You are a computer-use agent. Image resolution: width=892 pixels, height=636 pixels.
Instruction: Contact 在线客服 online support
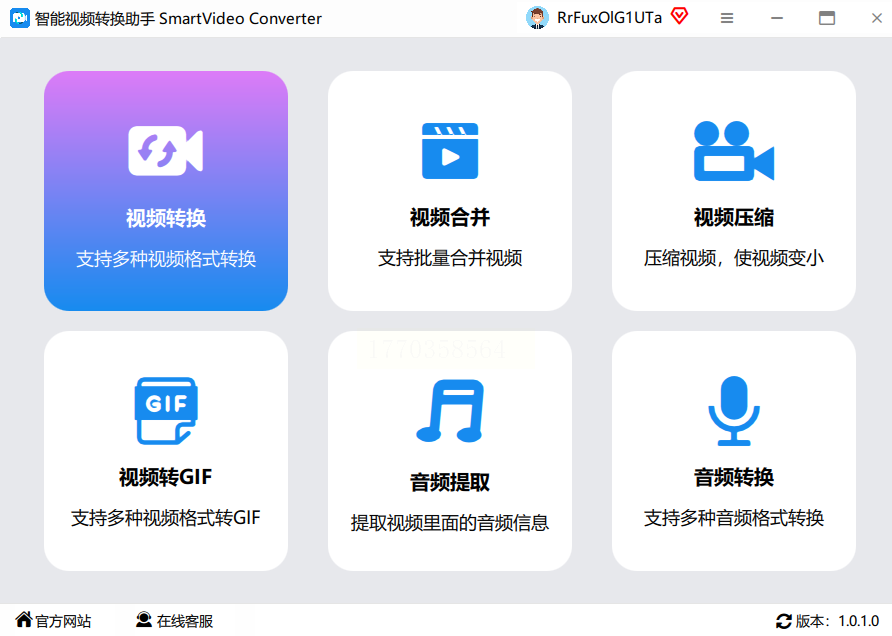pyautogui.click(x=175, y=621)
